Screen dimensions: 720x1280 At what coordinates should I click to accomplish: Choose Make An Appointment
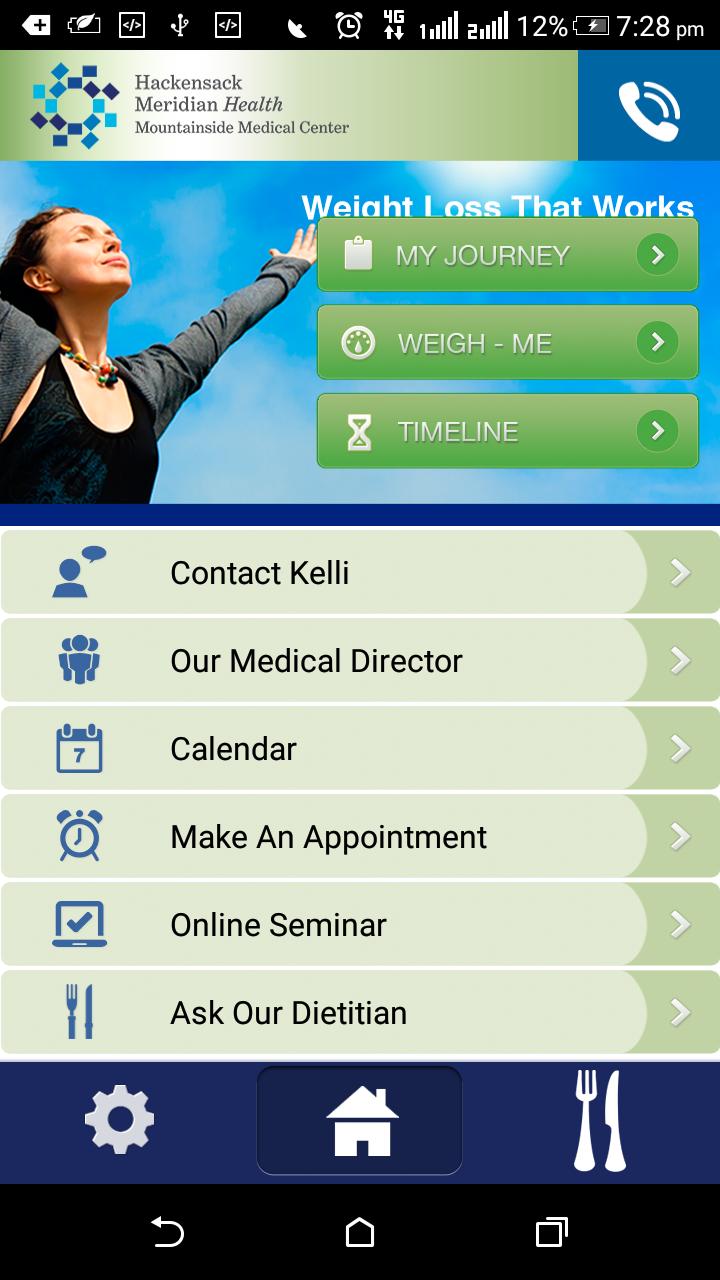[360, 837]
